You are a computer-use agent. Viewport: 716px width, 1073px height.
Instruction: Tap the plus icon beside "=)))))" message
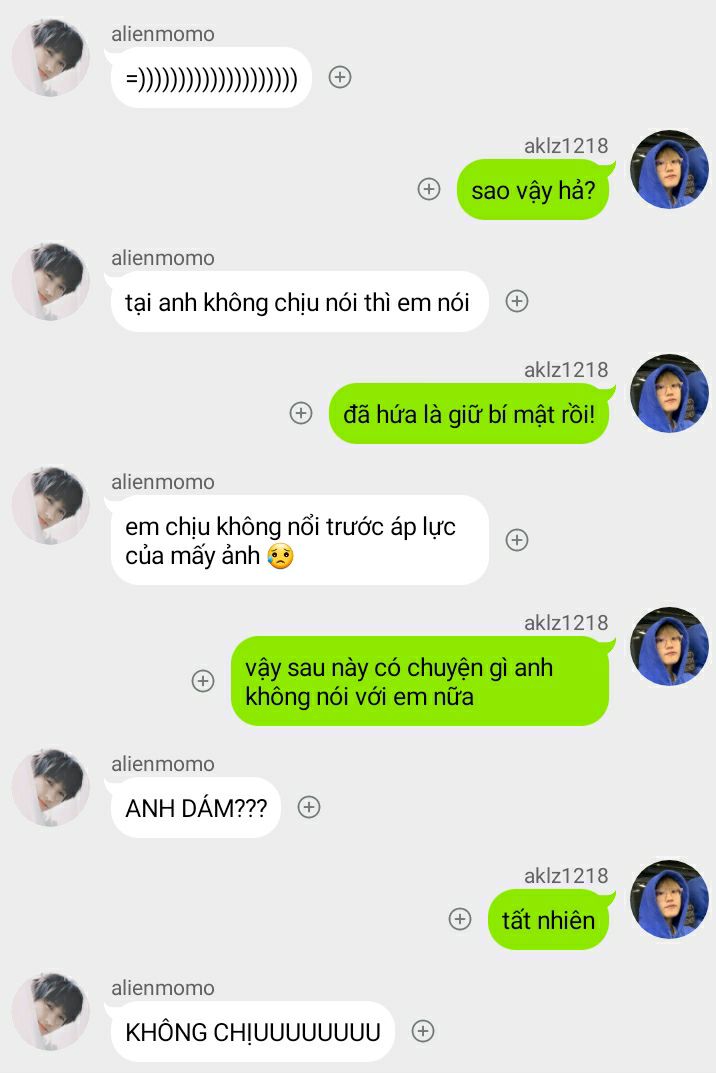coord(340,77)
